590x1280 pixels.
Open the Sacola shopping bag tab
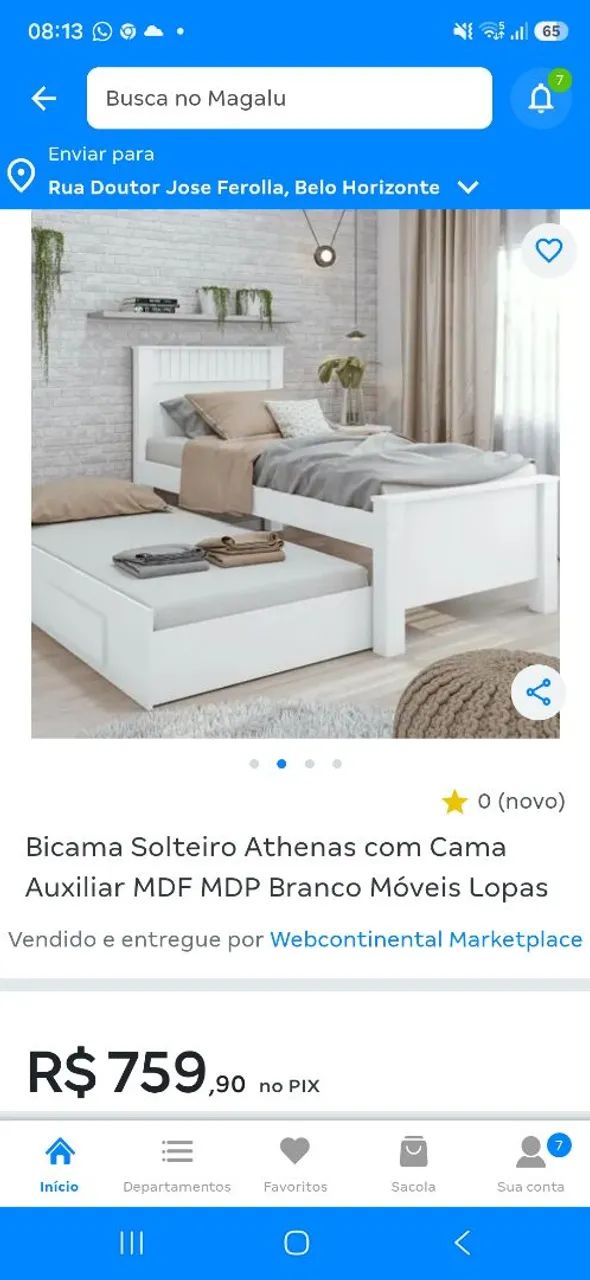point(413,1165)
